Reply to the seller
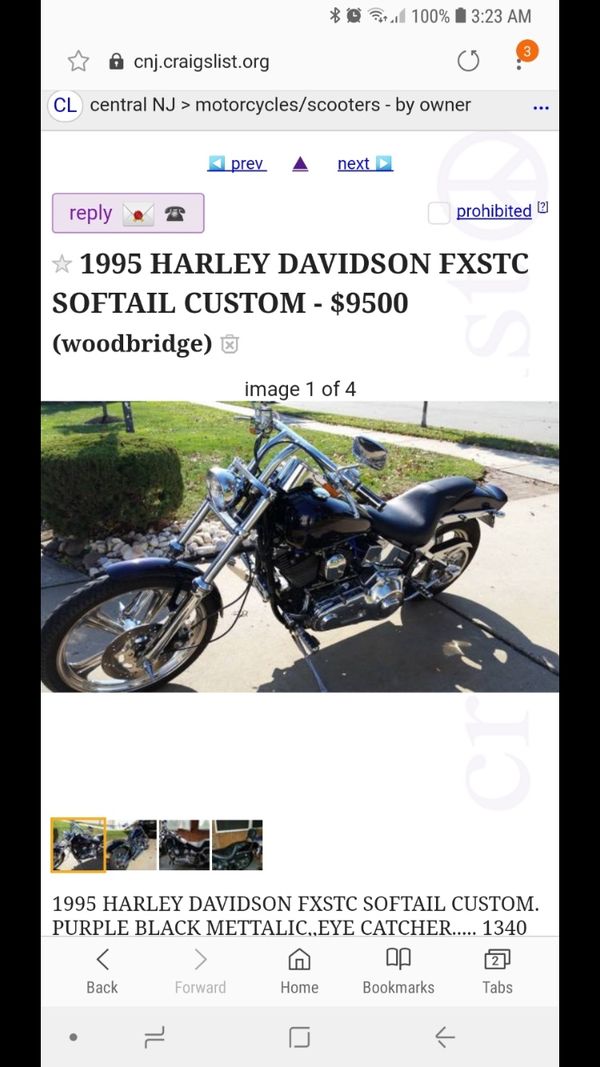The height and width of the screenshot is (1067, 600). point(128,213)
